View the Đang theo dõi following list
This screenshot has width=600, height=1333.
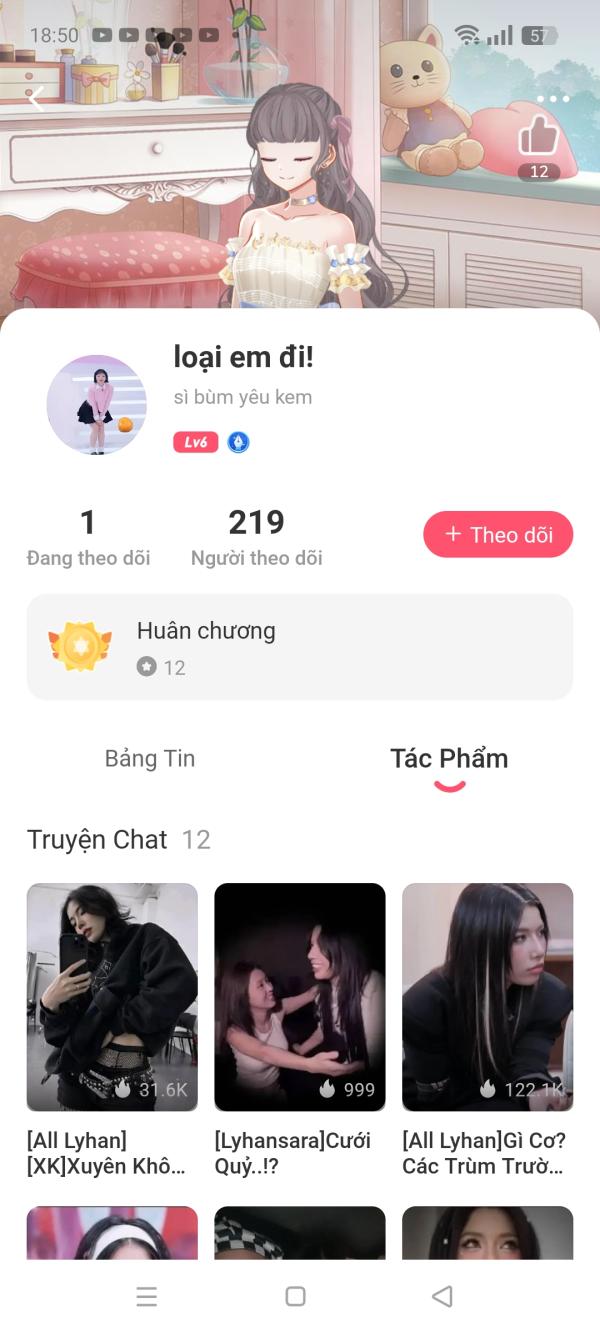point(88,537)
